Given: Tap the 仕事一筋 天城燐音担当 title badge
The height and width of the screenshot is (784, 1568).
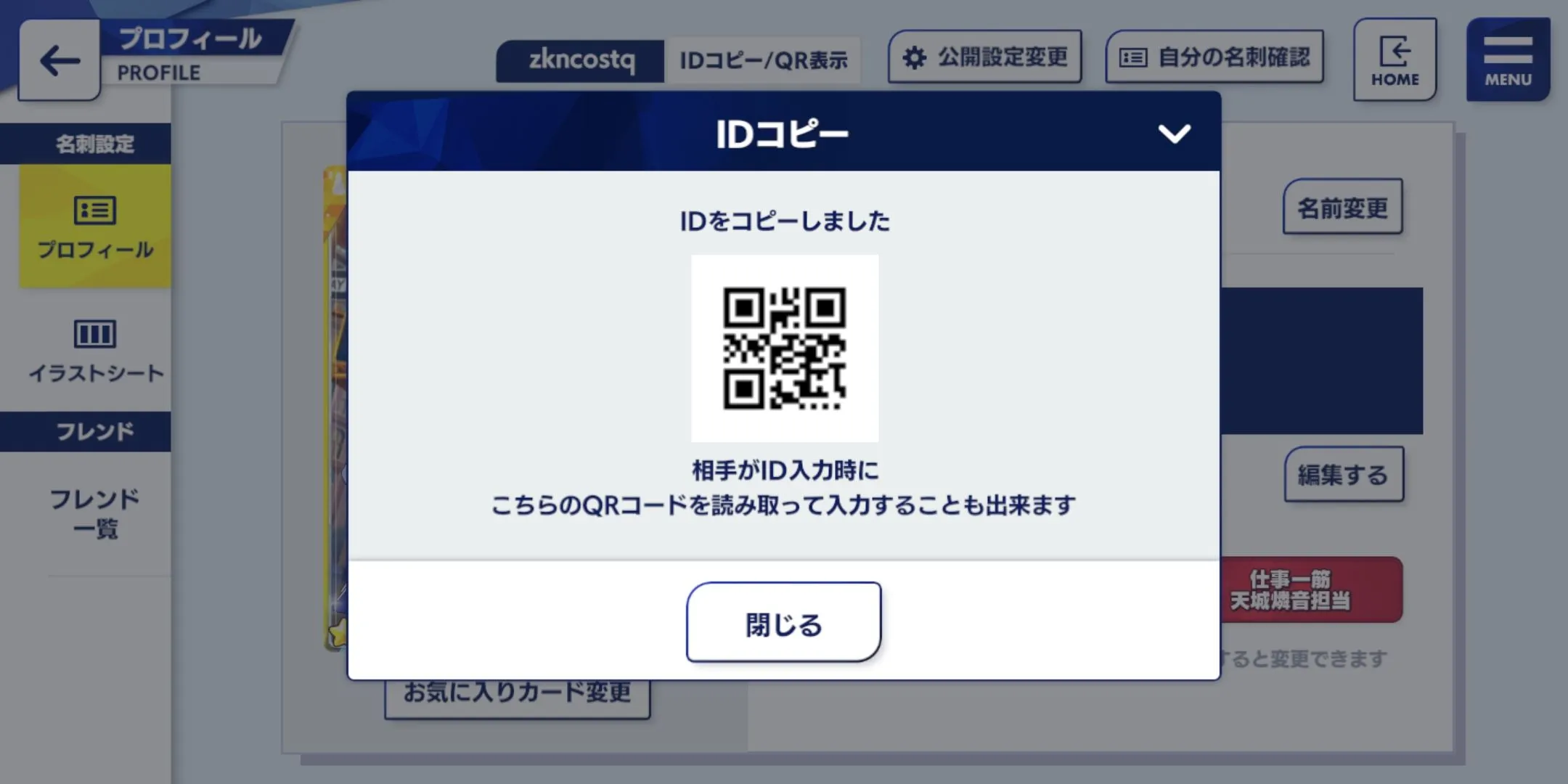Looking at the screenshot, I should pos(1311,589).
